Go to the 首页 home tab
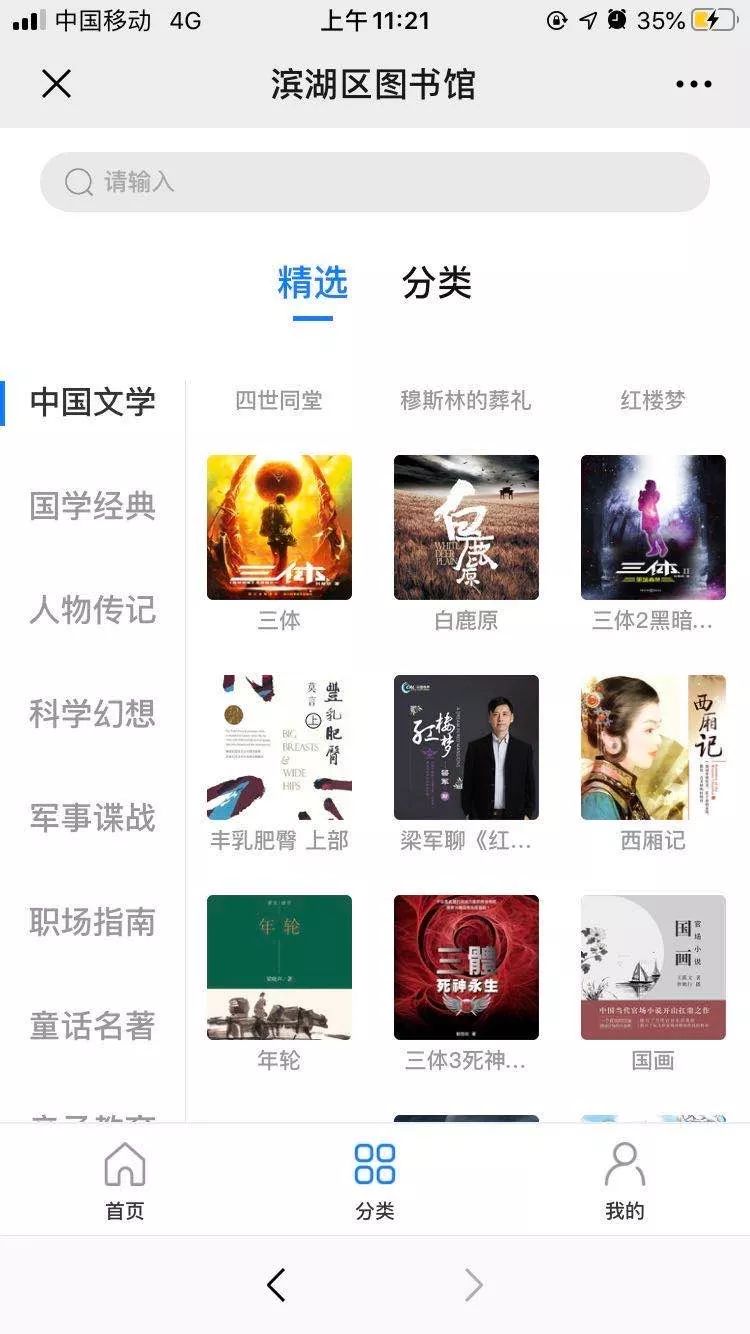 pos(125,1180)
